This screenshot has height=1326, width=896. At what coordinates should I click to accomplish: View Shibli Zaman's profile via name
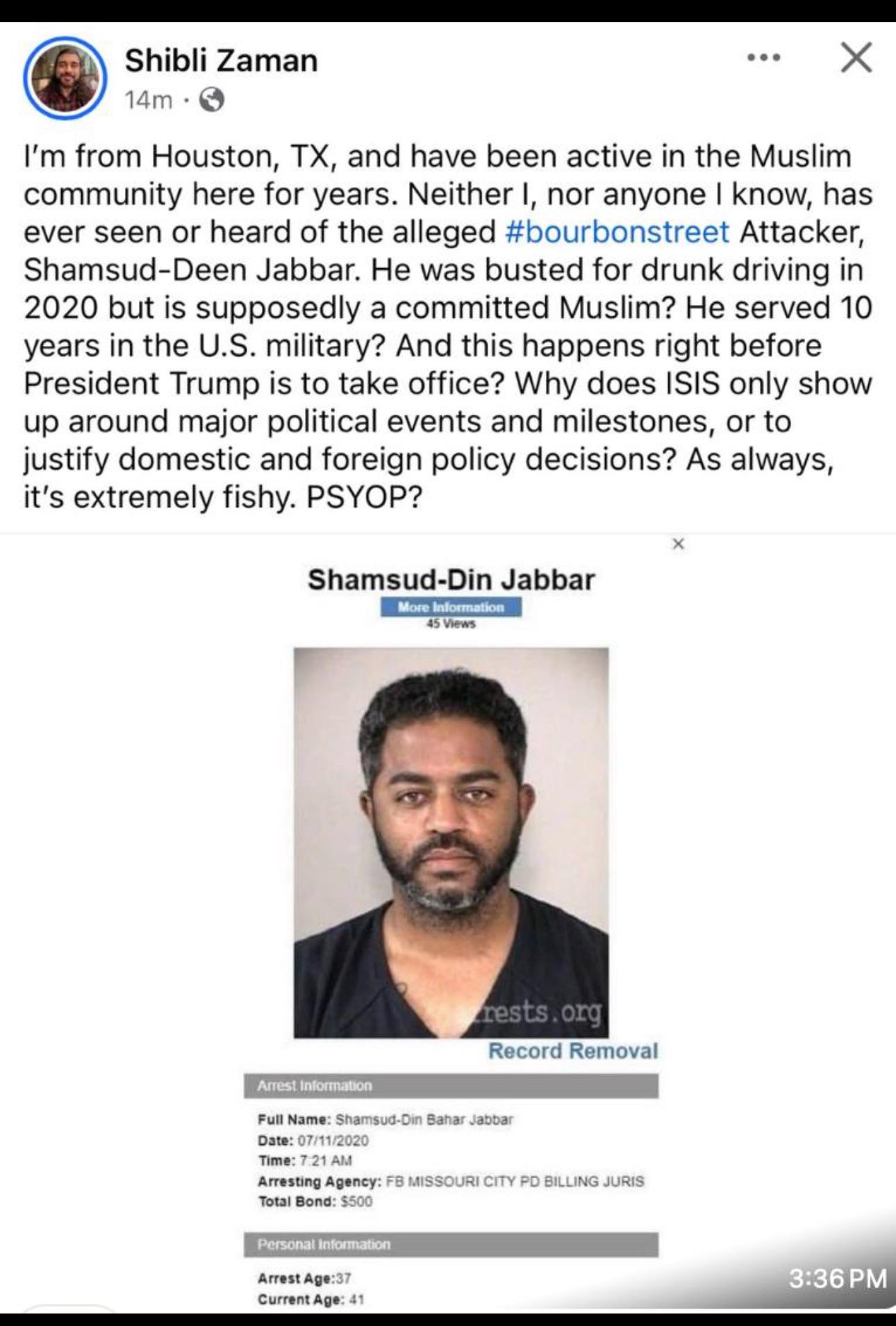(221, 60)
